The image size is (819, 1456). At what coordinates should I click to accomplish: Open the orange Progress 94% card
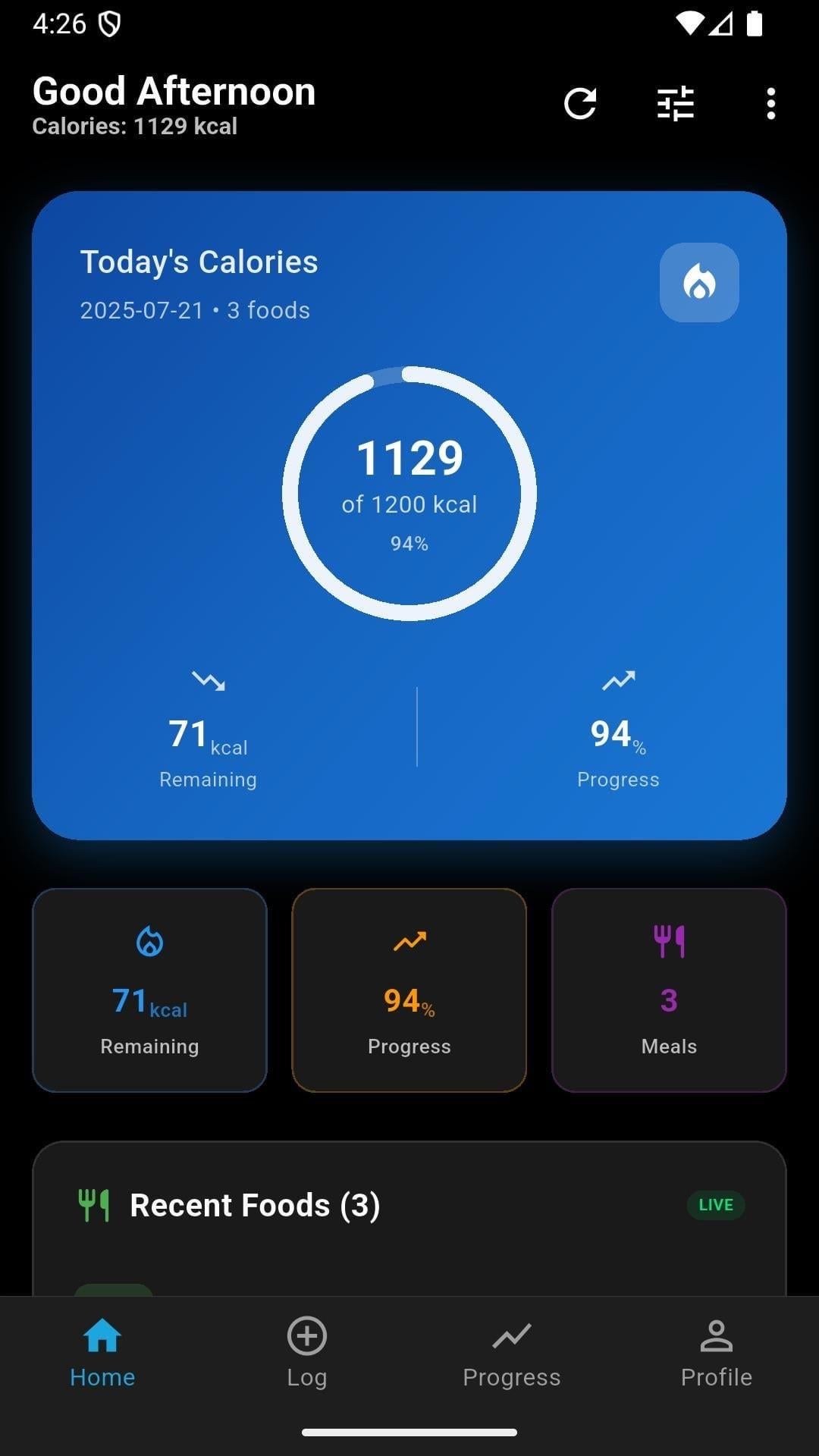coord(409,990)
